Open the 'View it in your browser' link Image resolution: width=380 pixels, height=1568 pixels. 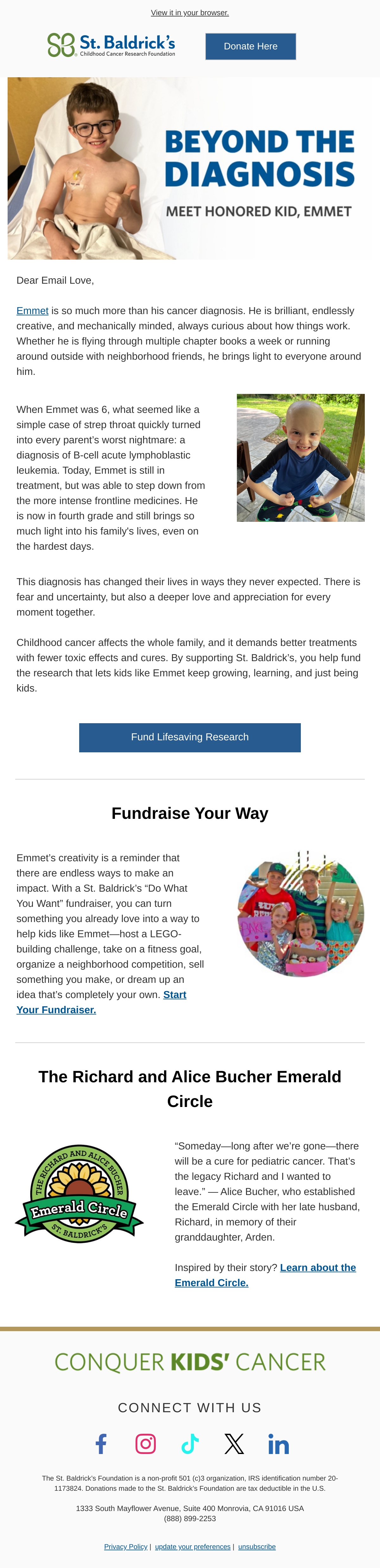[x=190, y=13]
